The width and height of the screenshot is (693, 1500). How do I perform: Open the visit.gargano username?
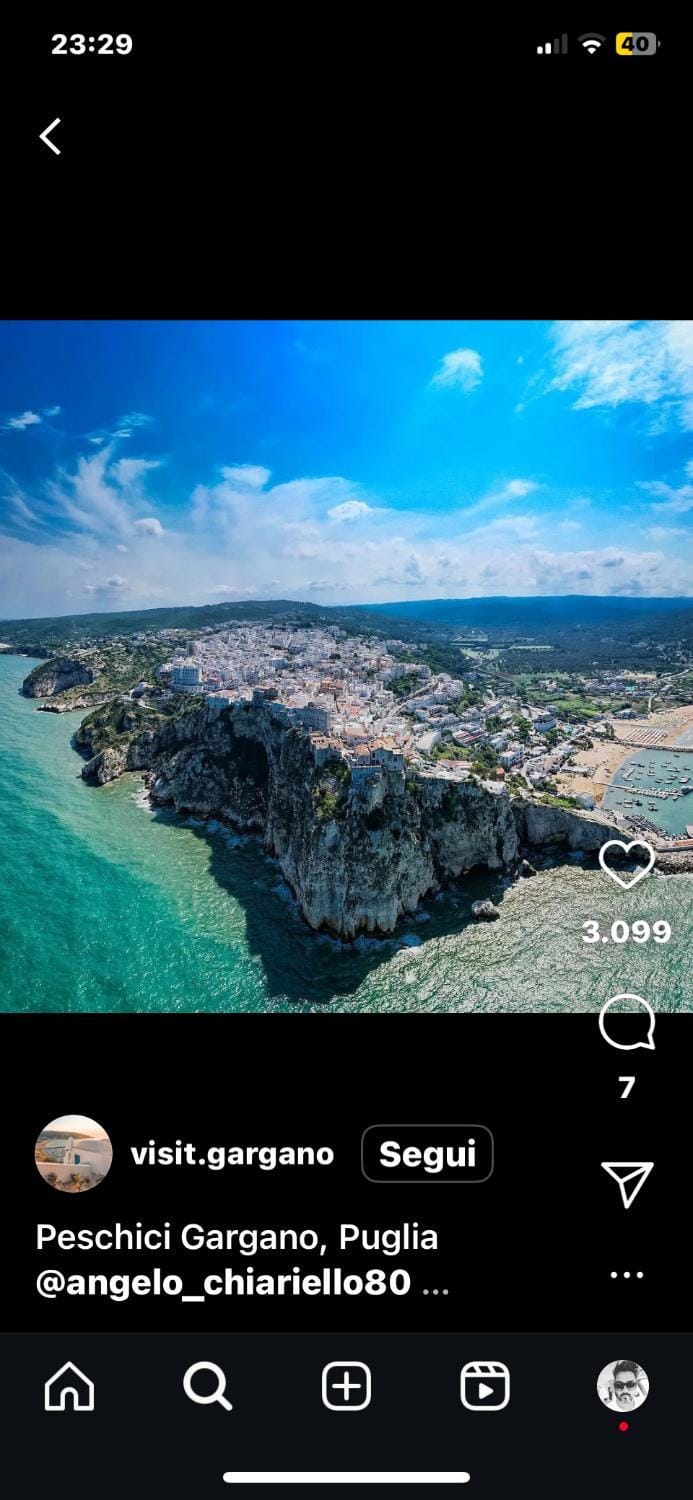click(232, 1154)
